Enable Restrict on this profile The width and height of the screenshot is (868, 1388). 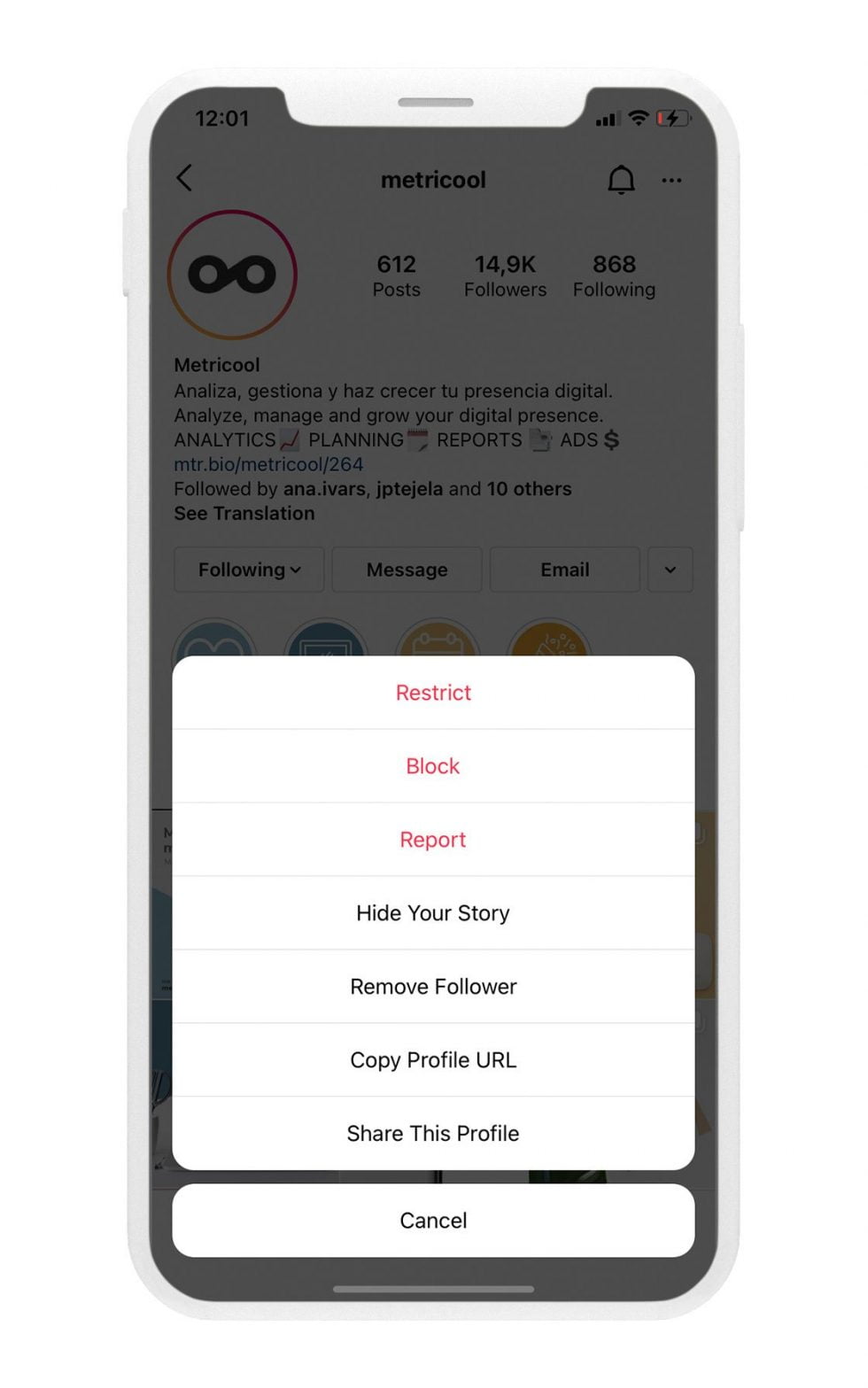click(433, 693)
